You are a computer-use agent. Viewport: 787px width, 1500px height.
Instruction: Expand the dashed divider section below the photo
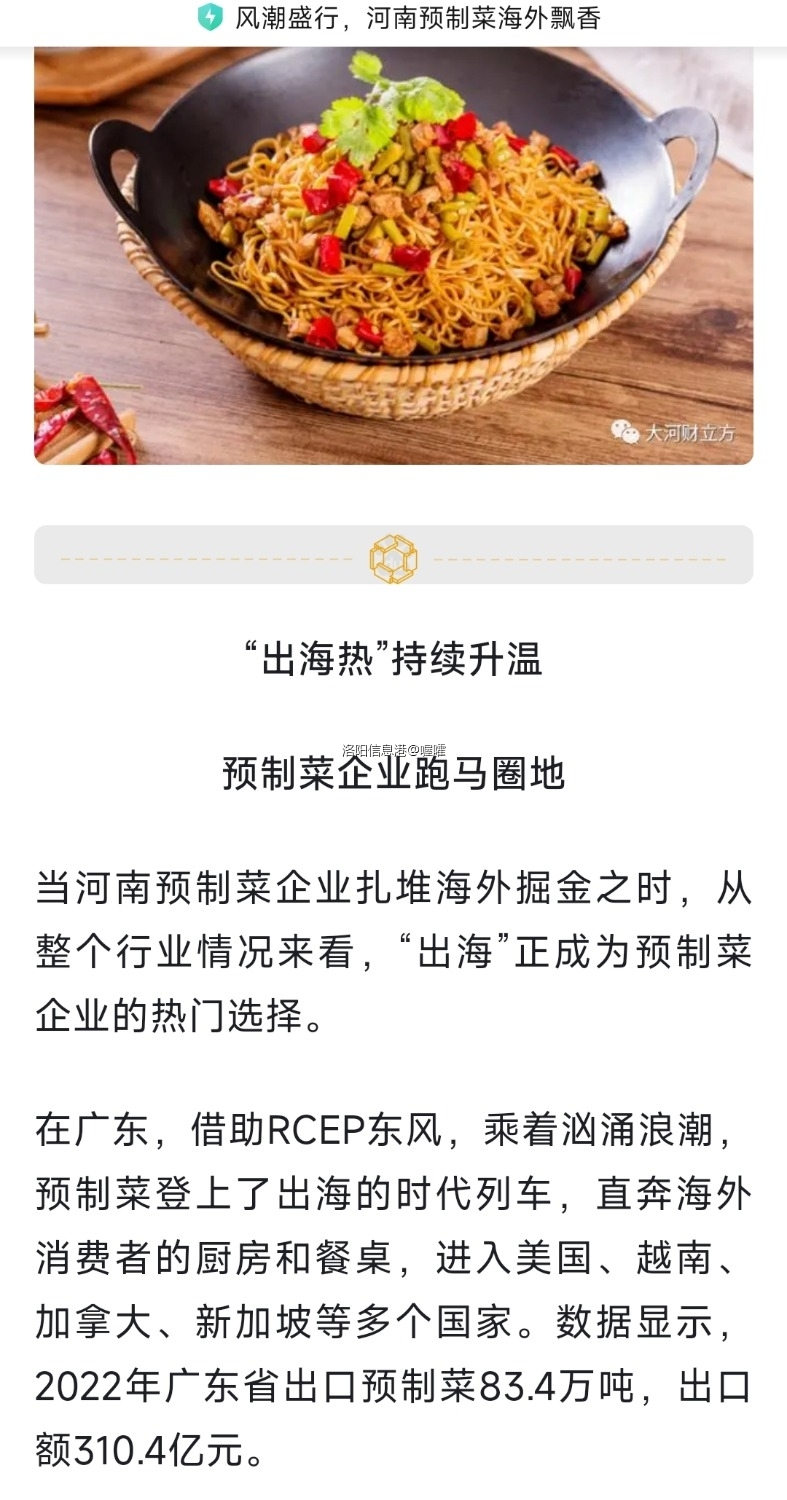(394, 556)
